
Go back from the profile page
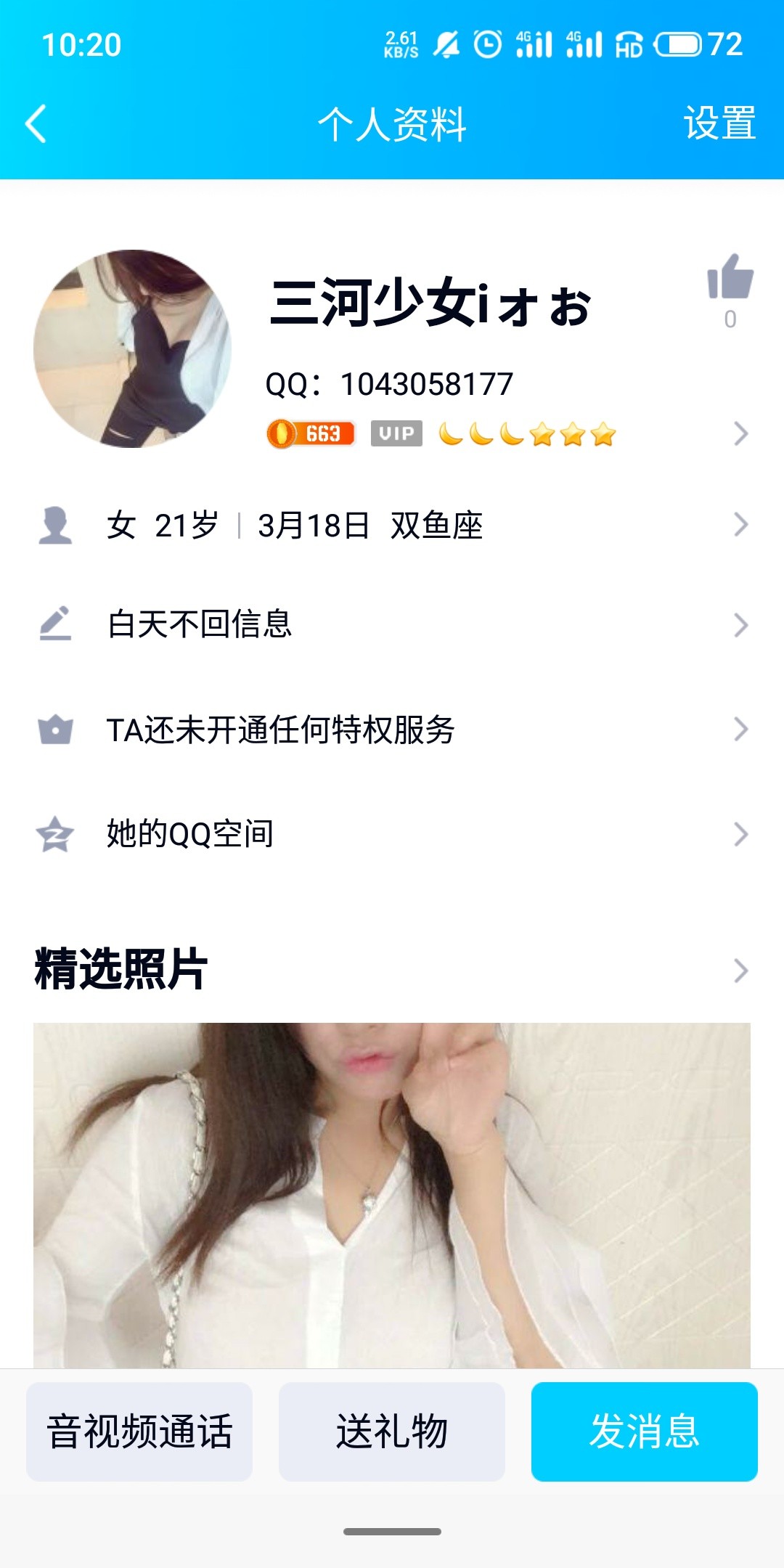tap(36, 123)
